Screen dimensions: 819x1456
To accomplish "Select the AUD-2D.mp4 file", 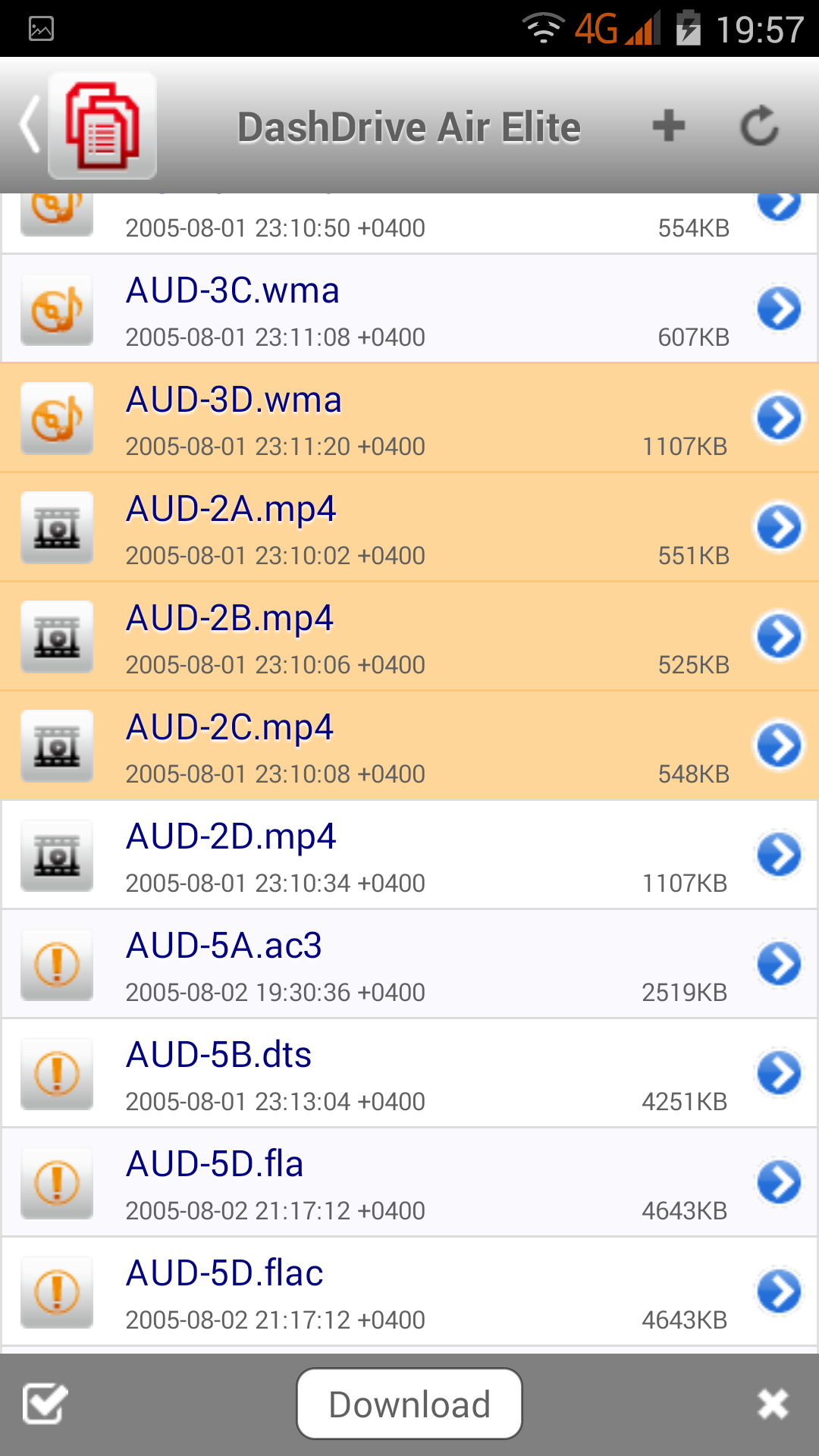I will pos(379,855).
